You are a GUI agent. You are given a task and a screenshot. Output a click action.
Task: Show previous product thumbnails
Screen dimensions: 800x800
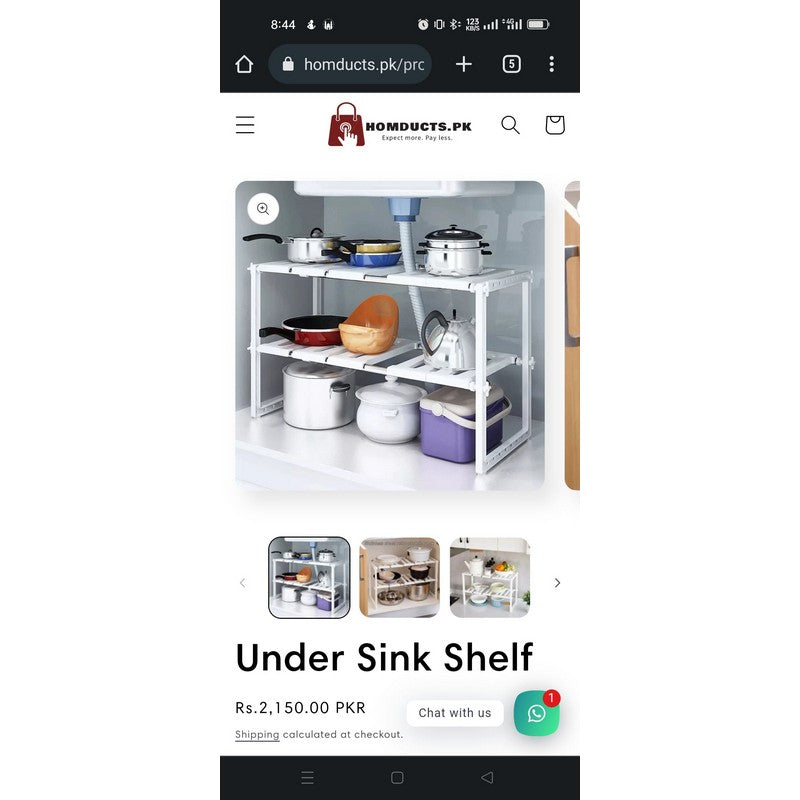click(242, 583)
